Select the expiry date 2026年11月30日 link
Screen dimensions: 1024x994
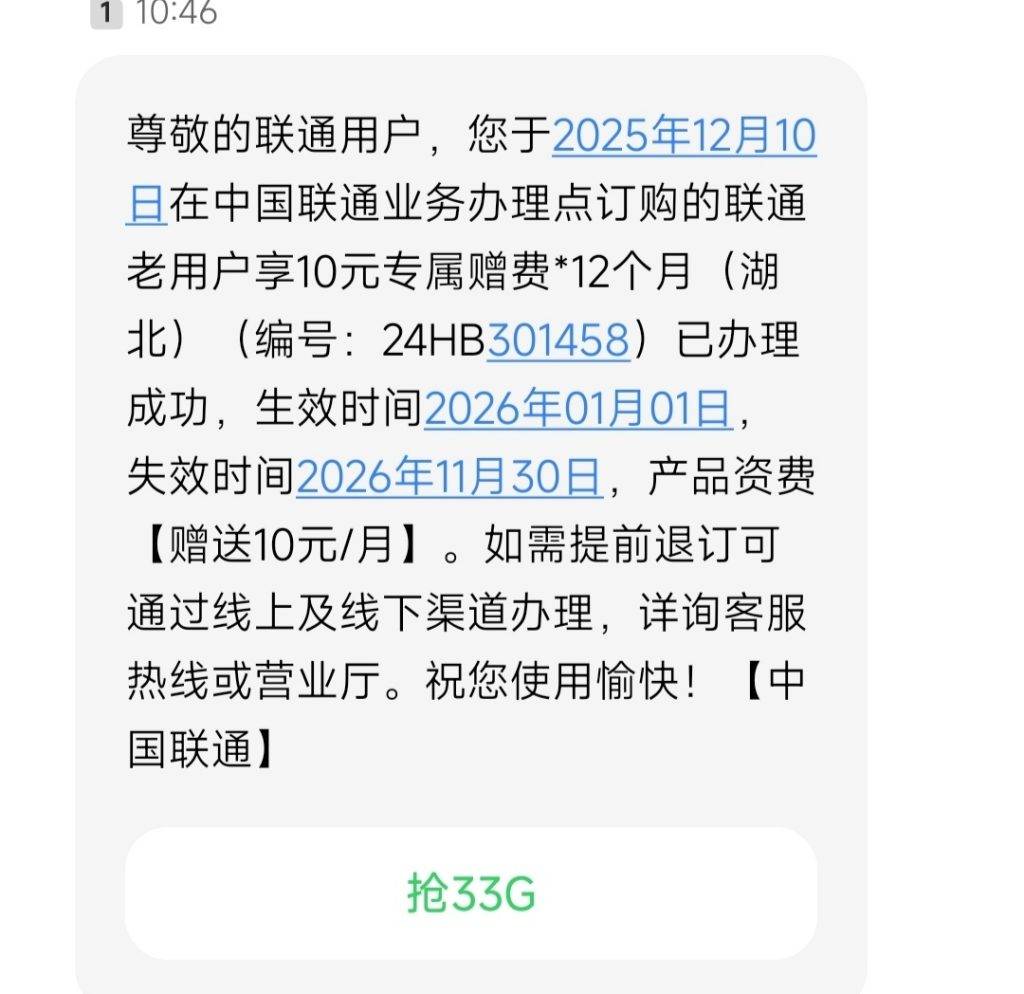coord(450,479)
